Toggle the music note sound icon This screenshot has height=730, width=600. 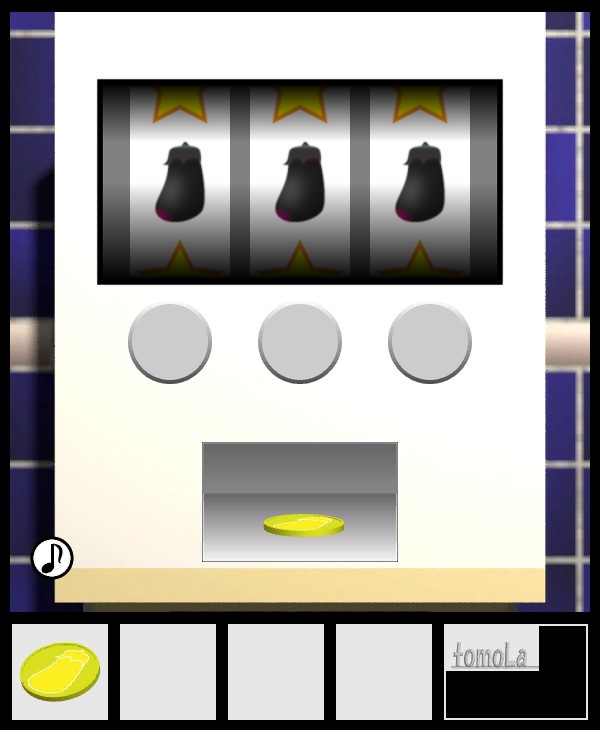[x=52, y=558]
